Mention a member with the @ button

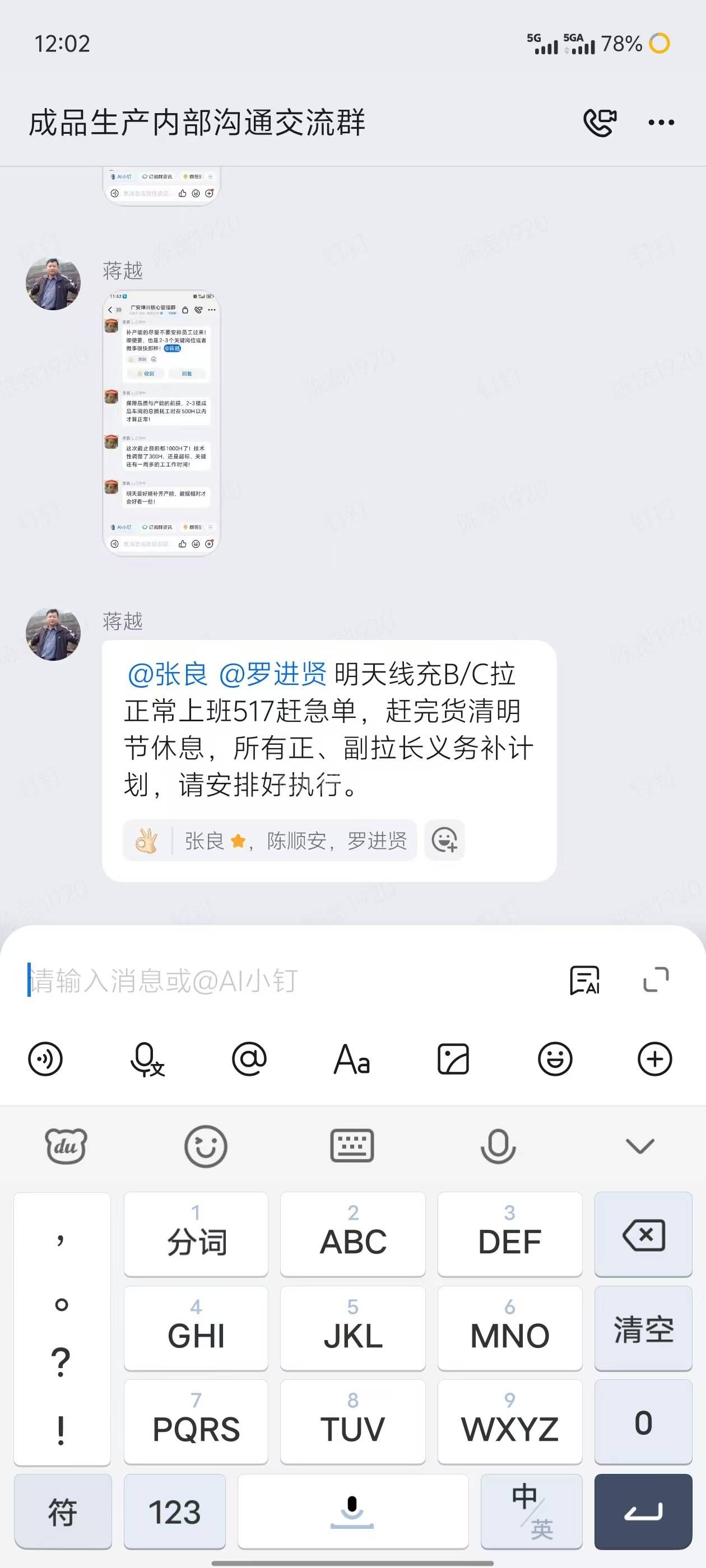pos(249,1059)
